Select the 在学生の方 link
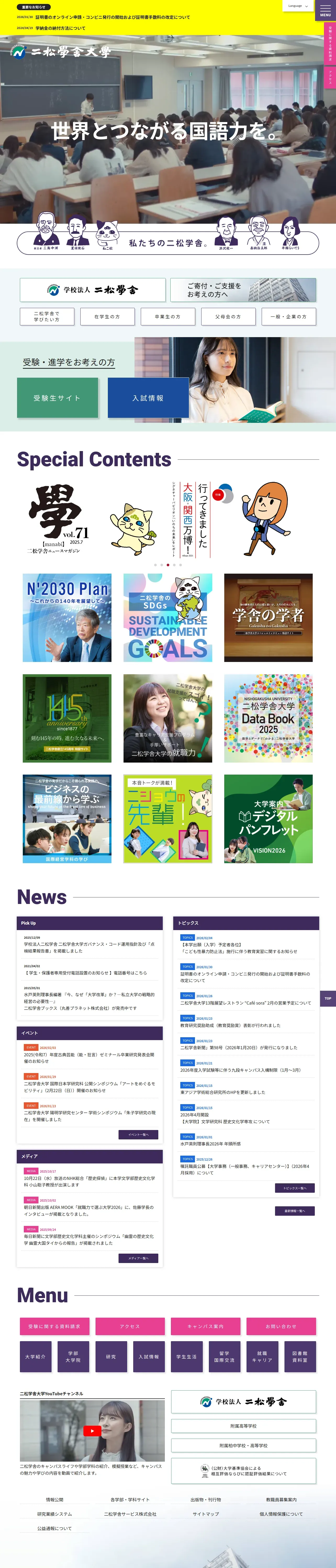The image size is (336, 1568). tap(107, 316)
